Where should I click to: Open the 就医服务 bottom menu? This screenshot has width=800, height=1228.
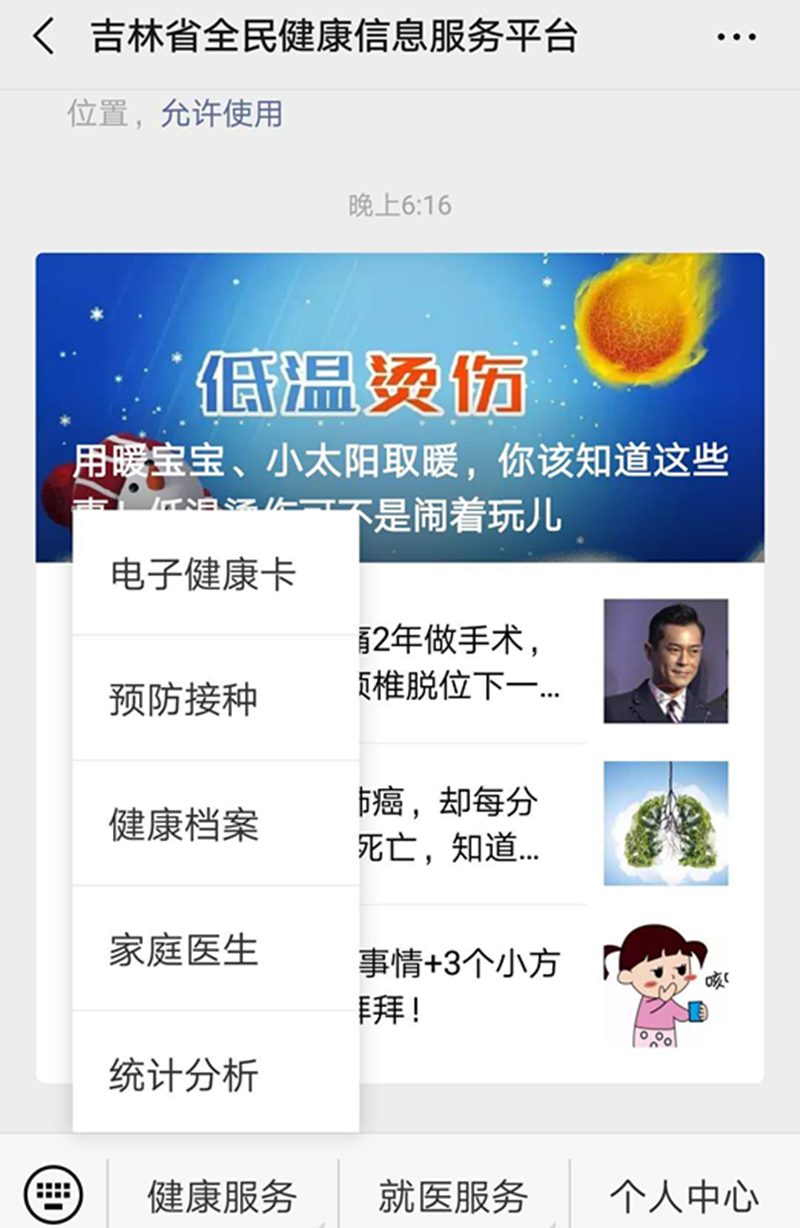453,1195
